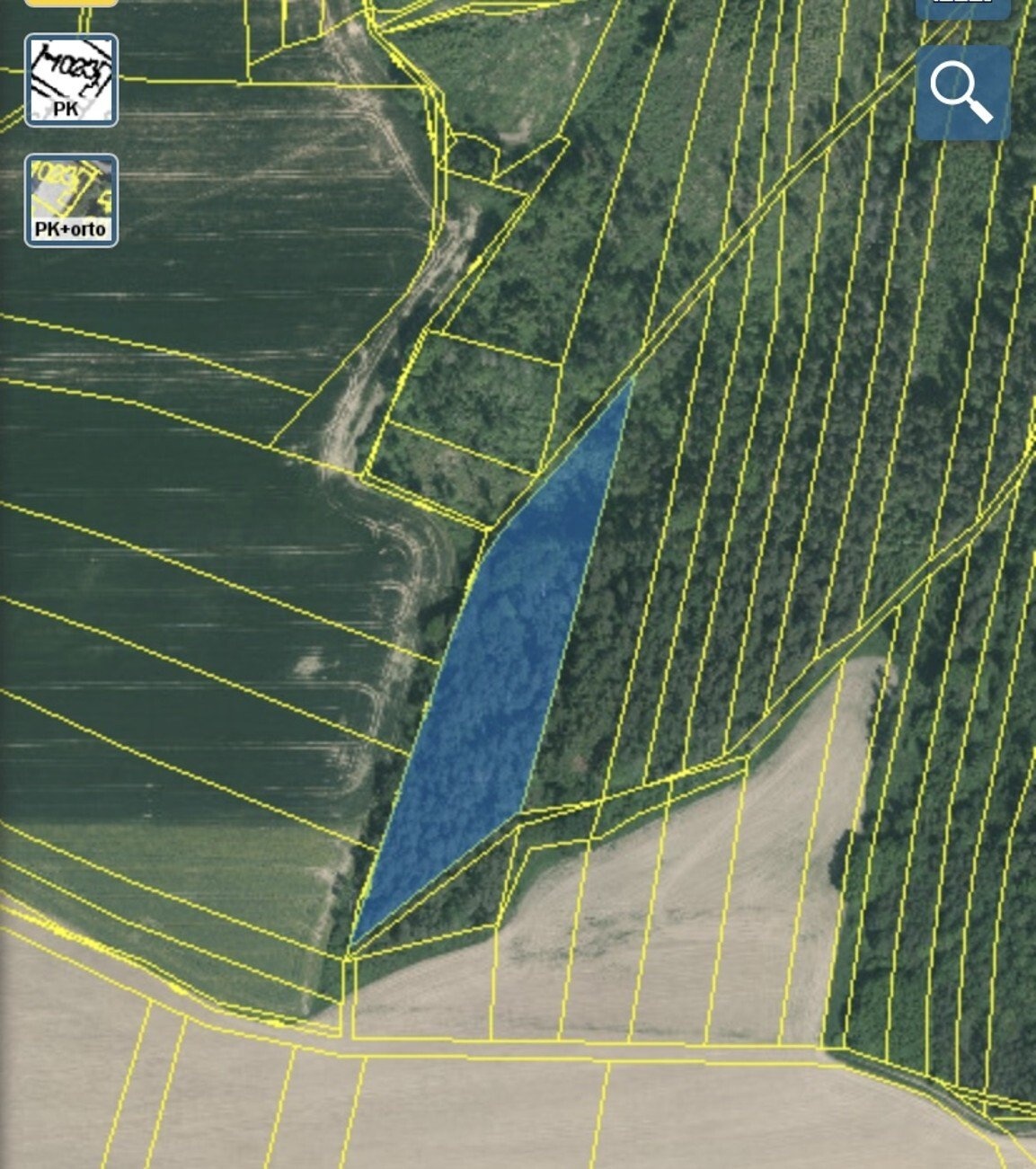Open the magnifier search tool
The image size is (1036, 1169).
tap(962, 93)
